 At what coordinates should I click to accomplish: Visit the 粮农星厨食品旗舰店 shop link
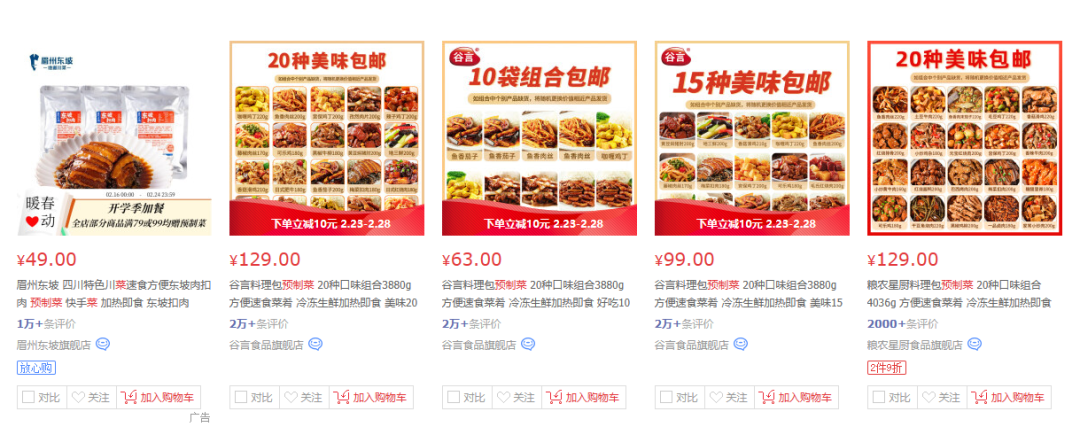click(910, 345)
